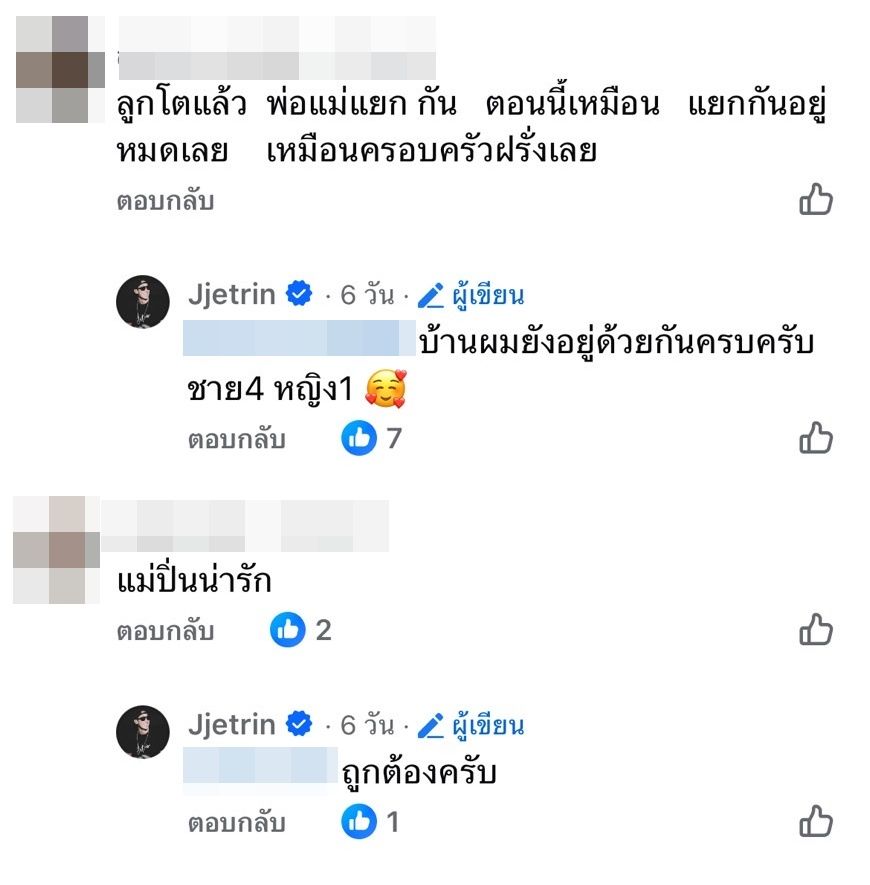Reply to Jjetrin's ชาย4 หญิง1 comment

point(236,438)
